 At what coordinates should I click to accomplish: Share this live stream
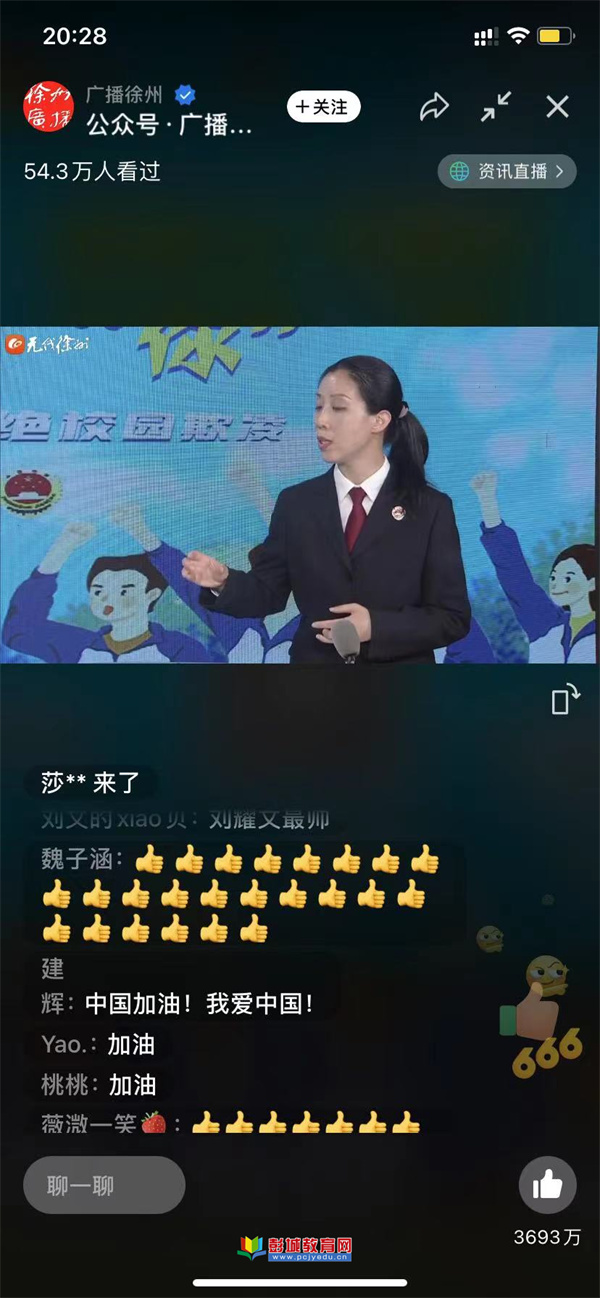[434, 107]
